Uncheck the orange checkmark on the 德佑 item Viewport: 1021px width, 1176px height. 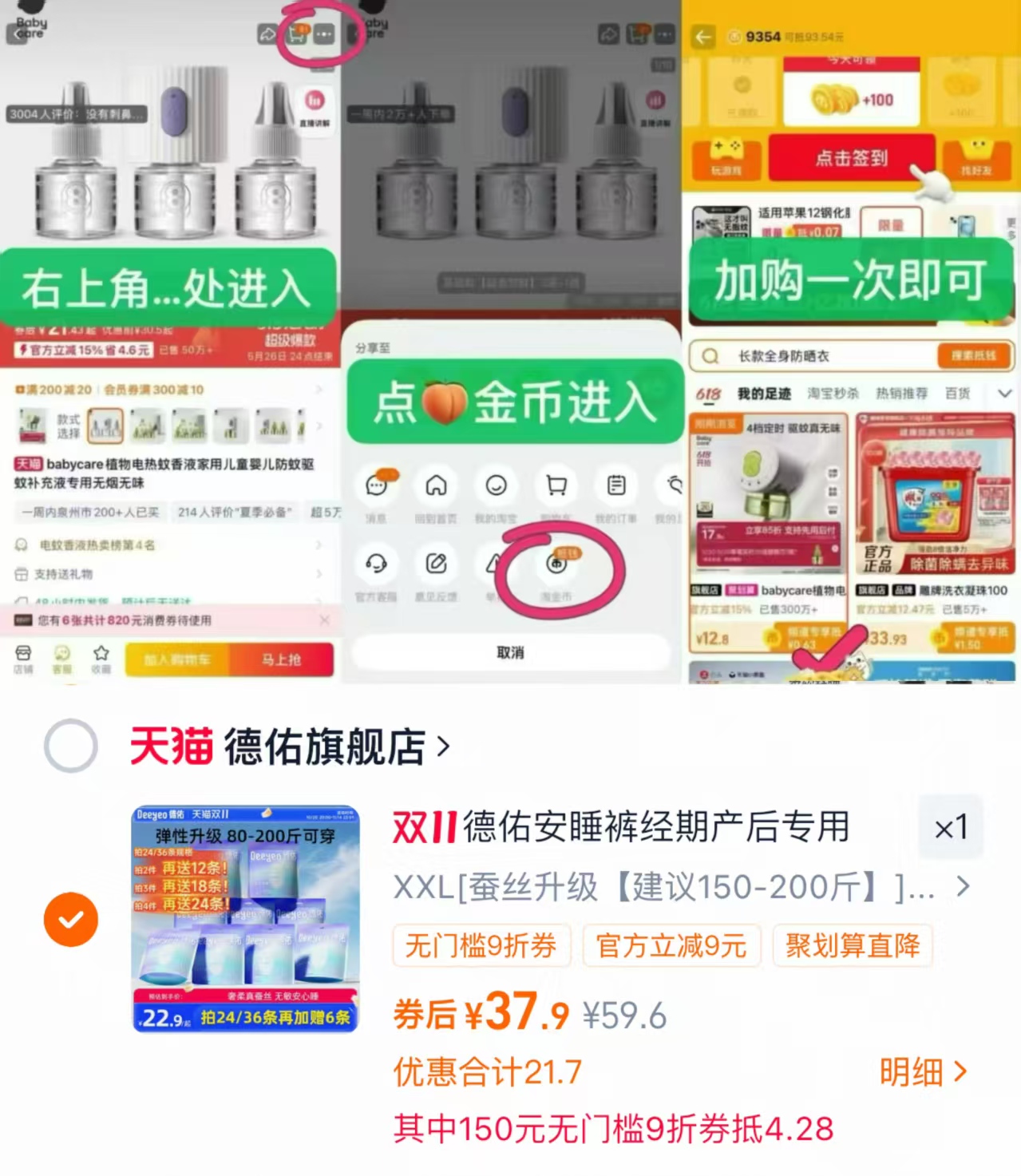pyautogui.click(x=71, y=918)
